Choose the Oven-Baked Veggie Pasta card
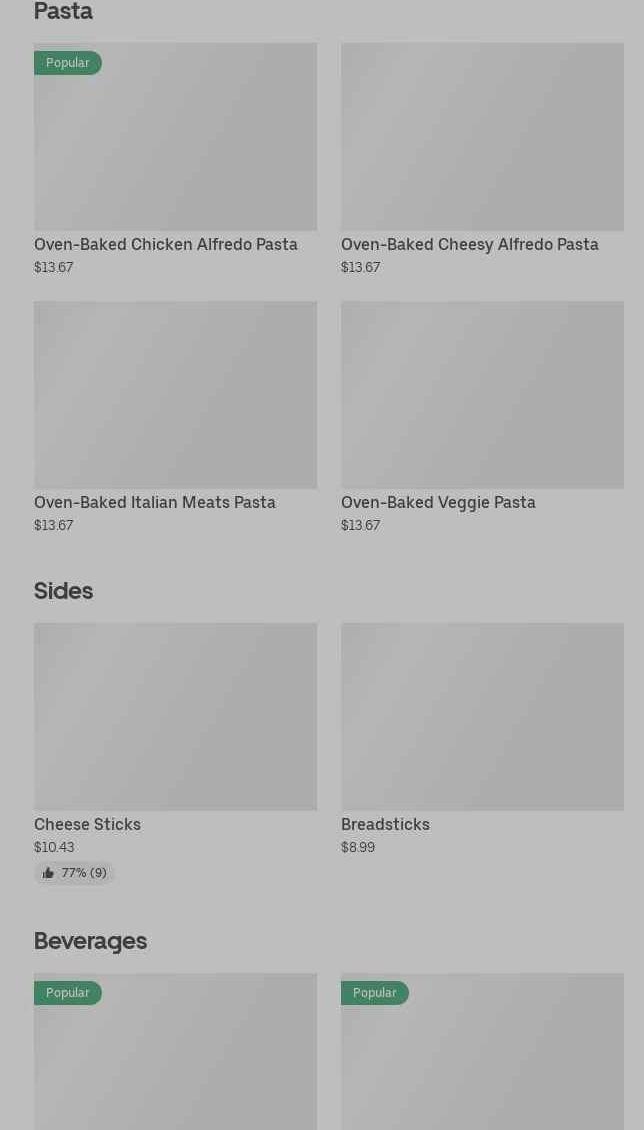 click(482, 417)
